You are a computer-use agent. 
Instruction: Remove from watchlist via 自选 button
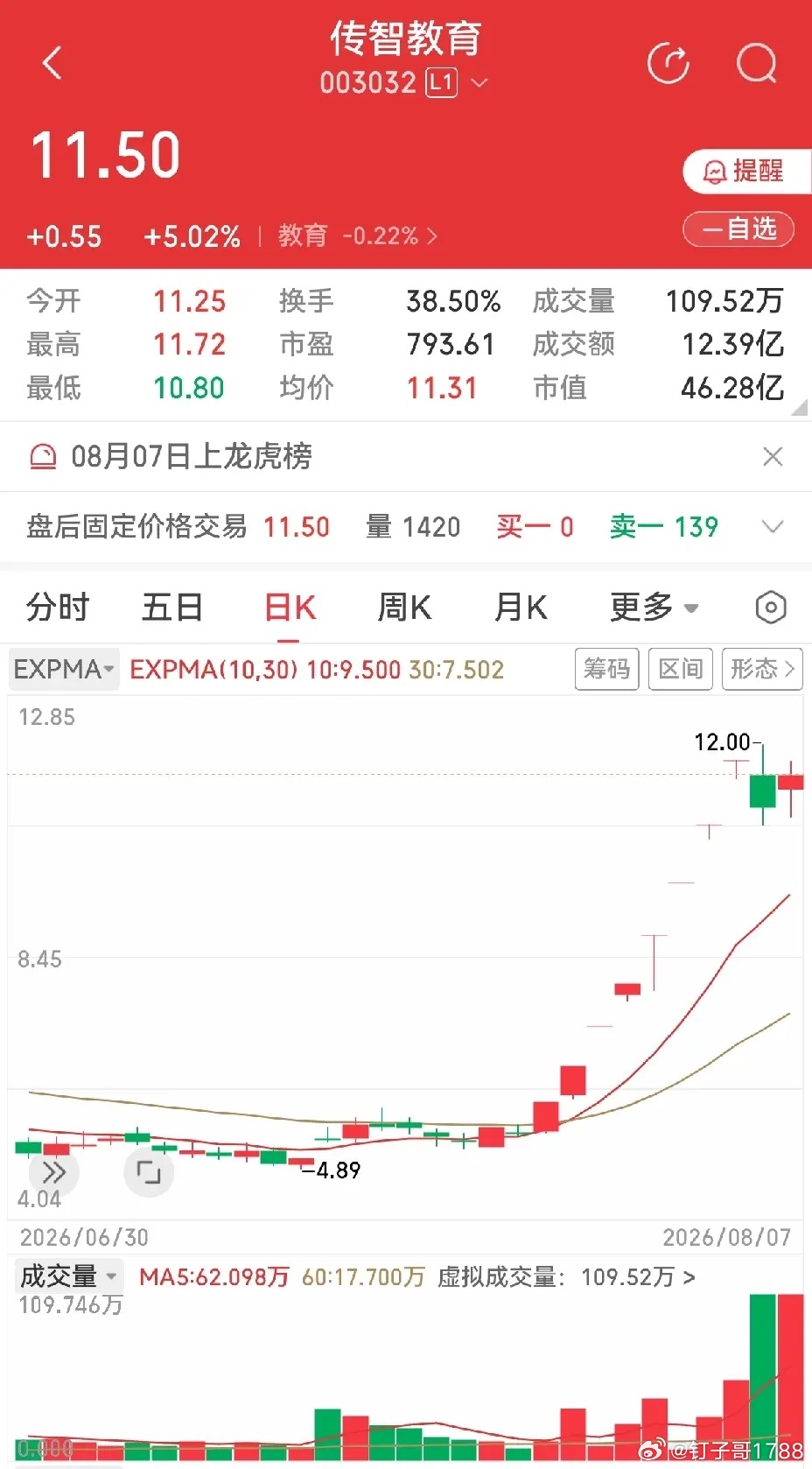(738, 229)
